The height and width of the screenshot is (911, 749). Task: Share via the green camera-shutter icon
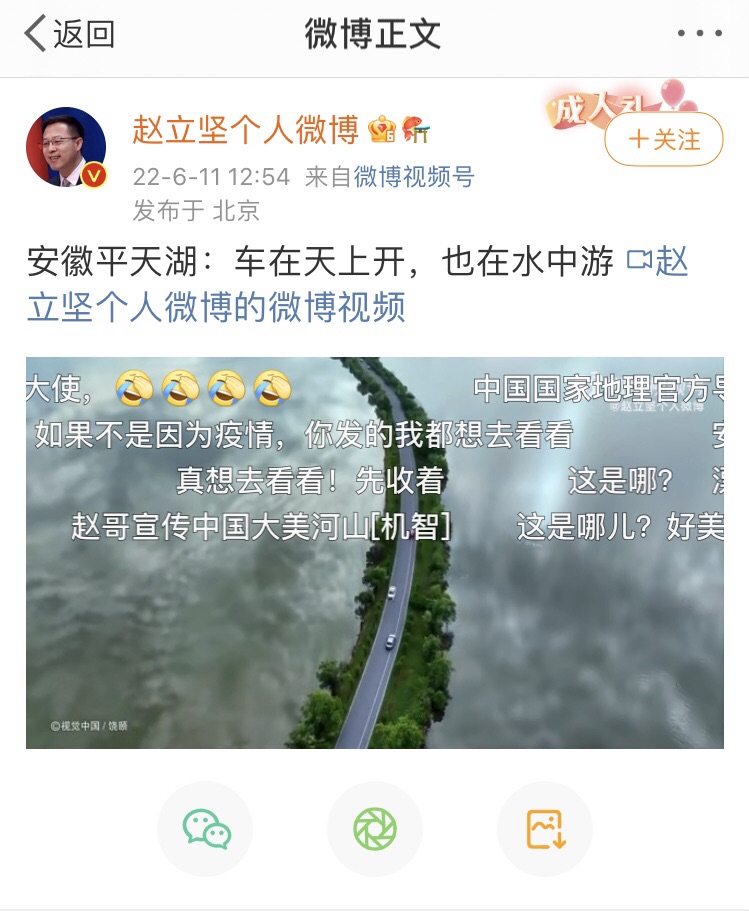(x=375, y=829)
